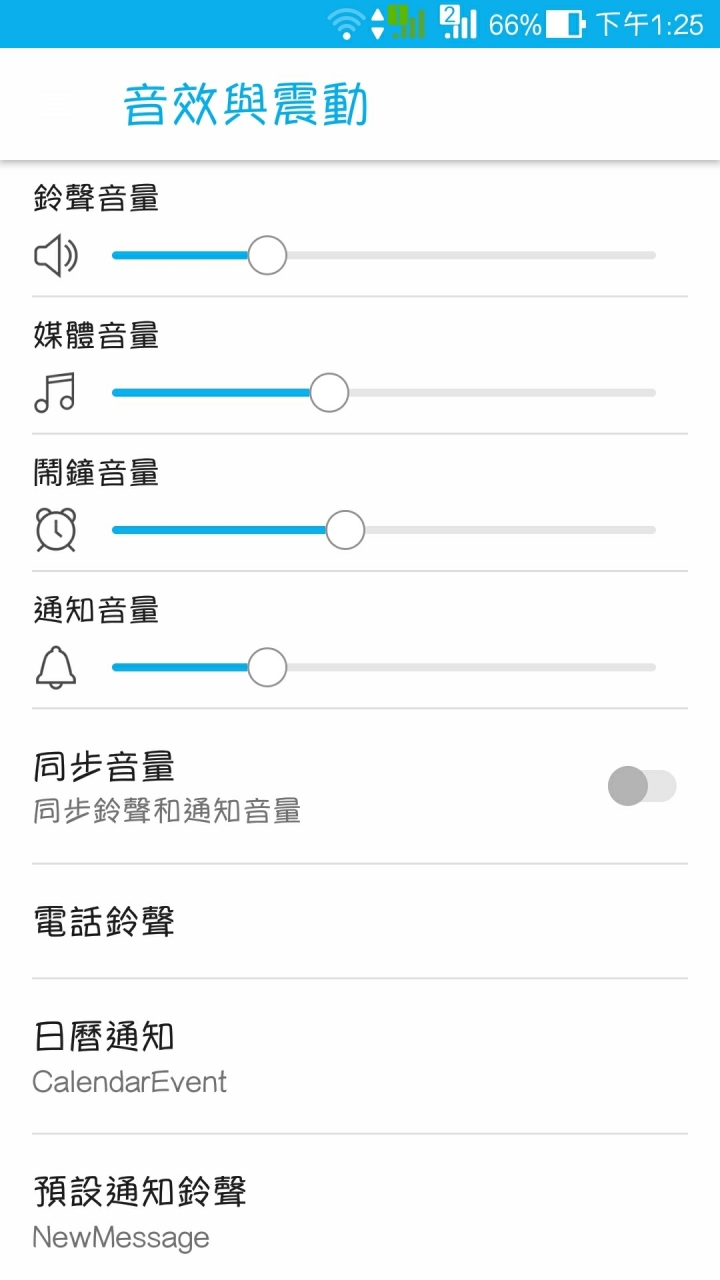Open 日曆通知 calendar notification sound
720x1280 pixels.
[x=360, y=1056]
